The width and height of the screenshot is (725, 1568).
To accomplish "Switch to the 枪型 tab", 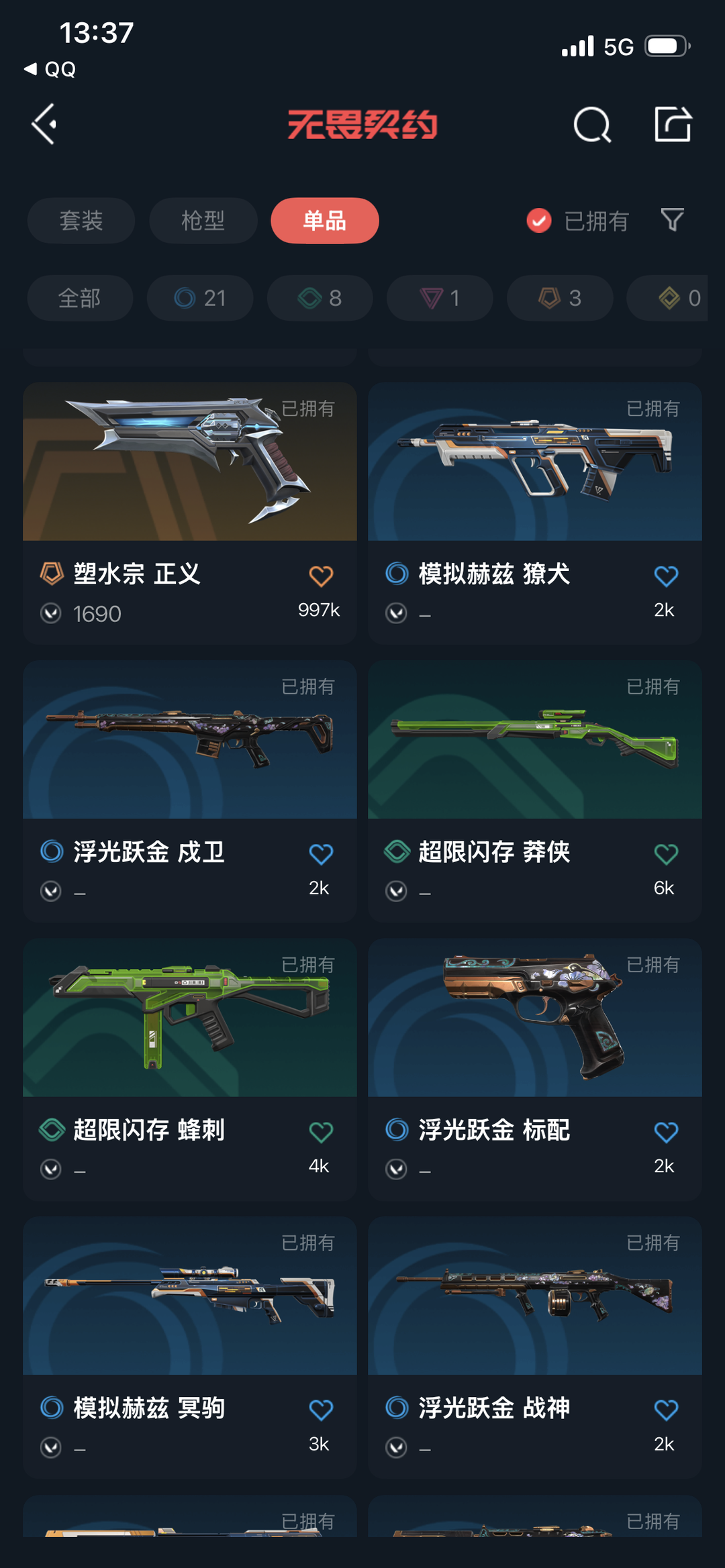I will coord(202,220).
